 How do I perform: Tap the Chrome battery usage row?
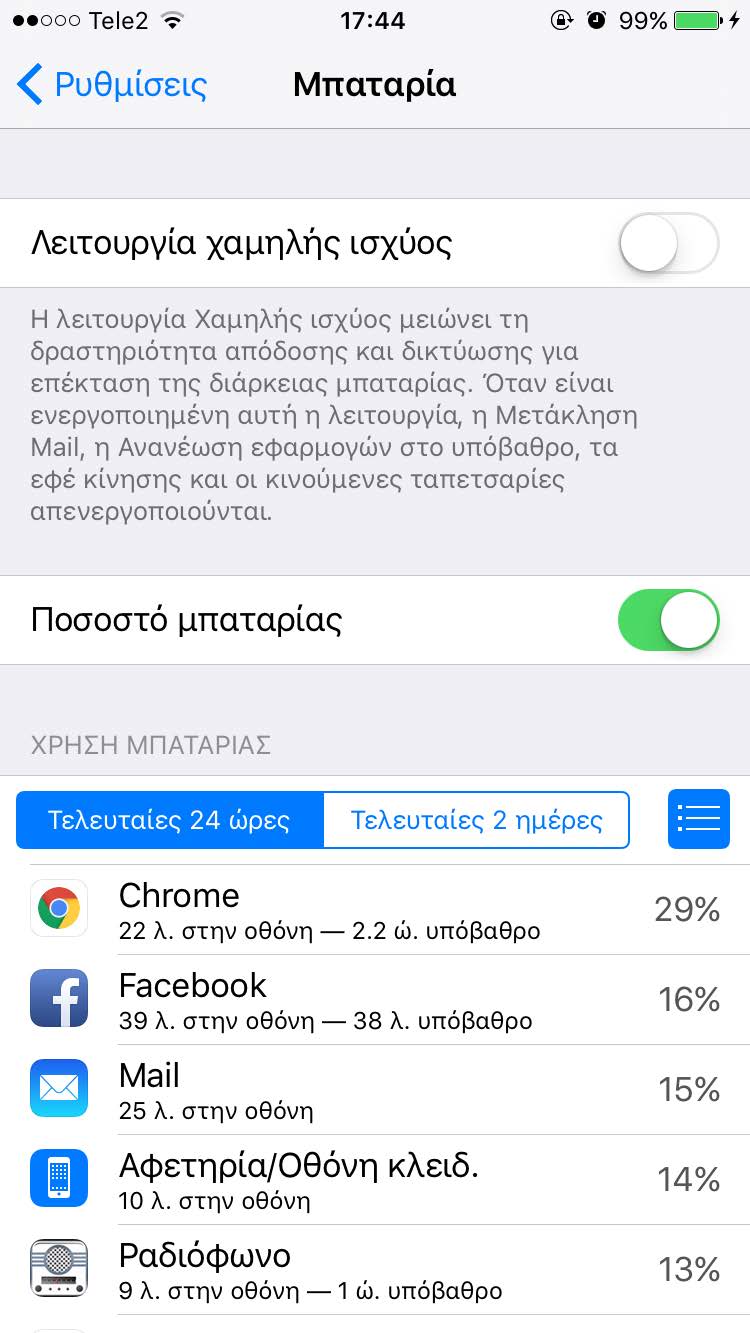[375, 910]
